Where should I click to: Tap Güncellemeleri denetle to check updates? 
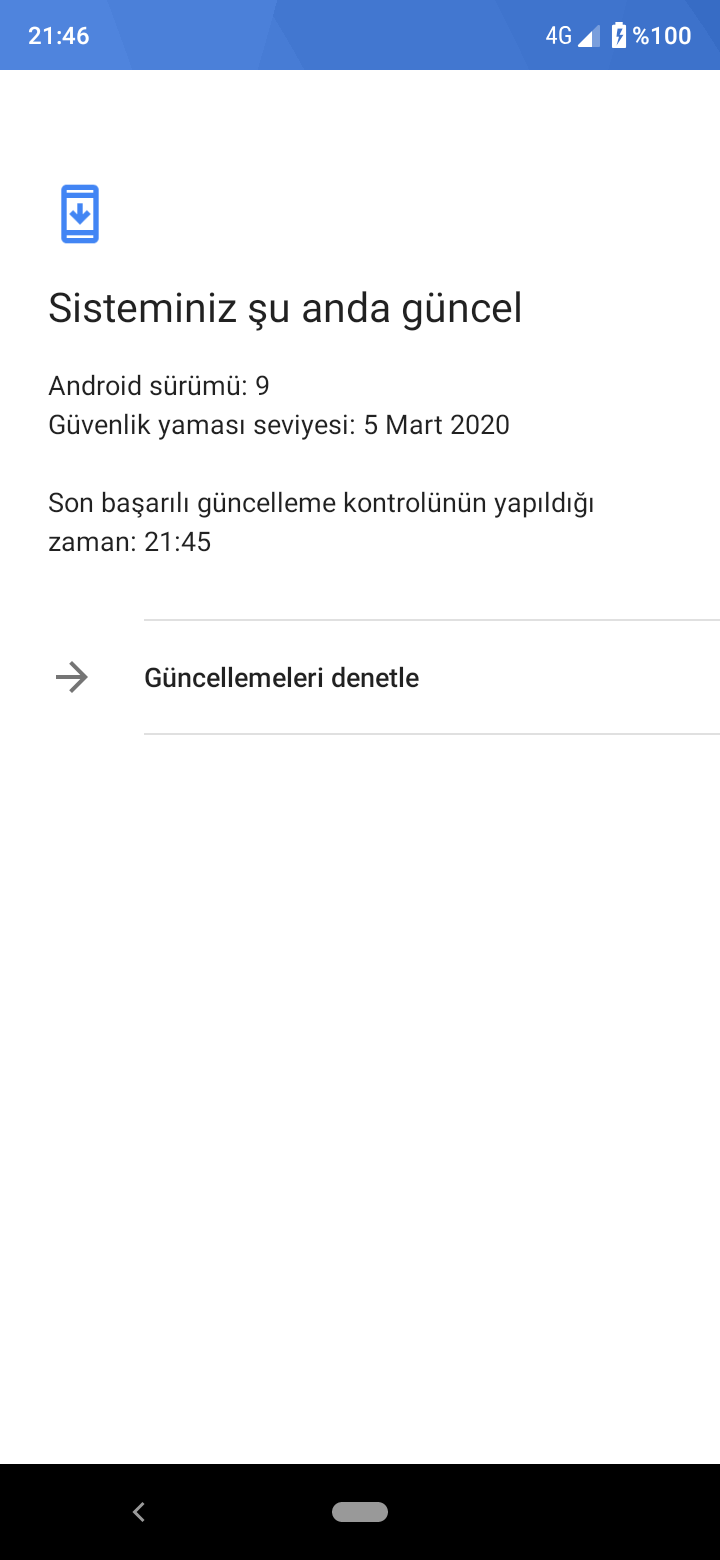pyautogui.click(x=360, y=678)
